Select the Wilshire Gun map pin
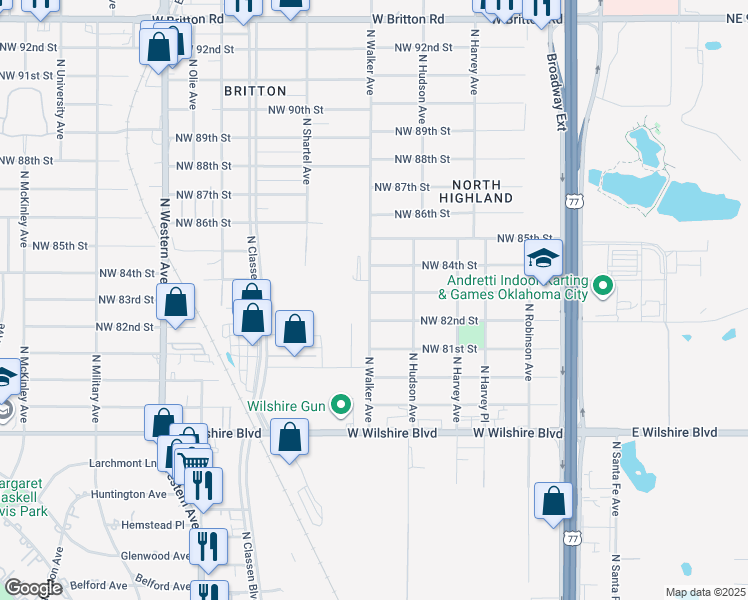The image size is (748, 600). coord(342,406)
